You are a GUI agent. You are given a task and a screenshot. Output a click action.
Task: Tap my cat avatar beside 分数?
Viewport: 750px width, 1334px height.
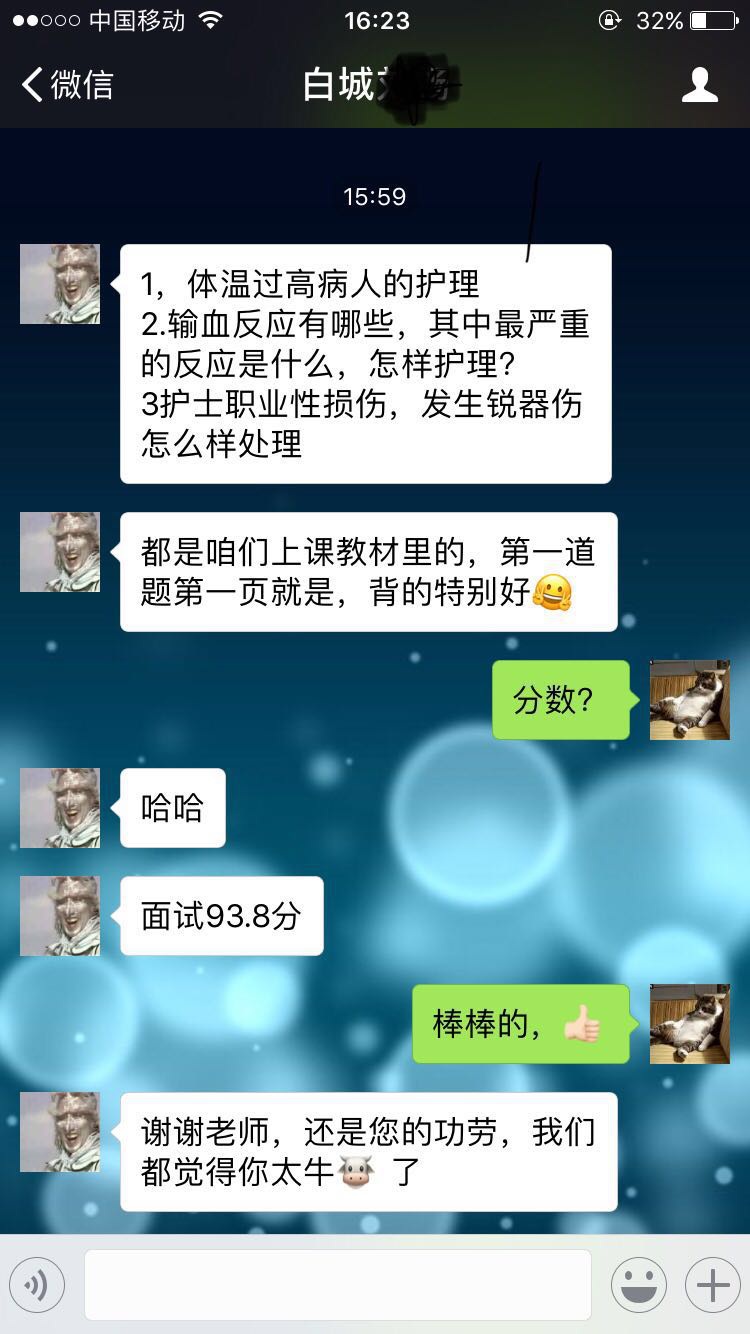click(x=689, y=700)
